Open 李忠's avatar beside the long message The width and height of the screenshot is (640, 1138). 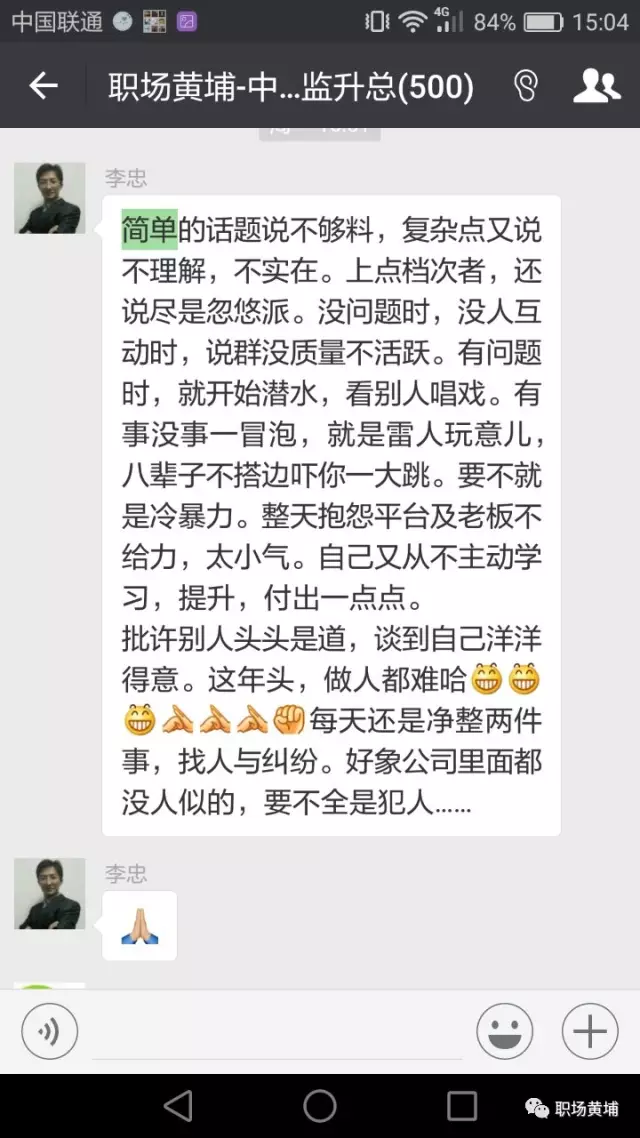pyautogui.click(x=49, y=198)
